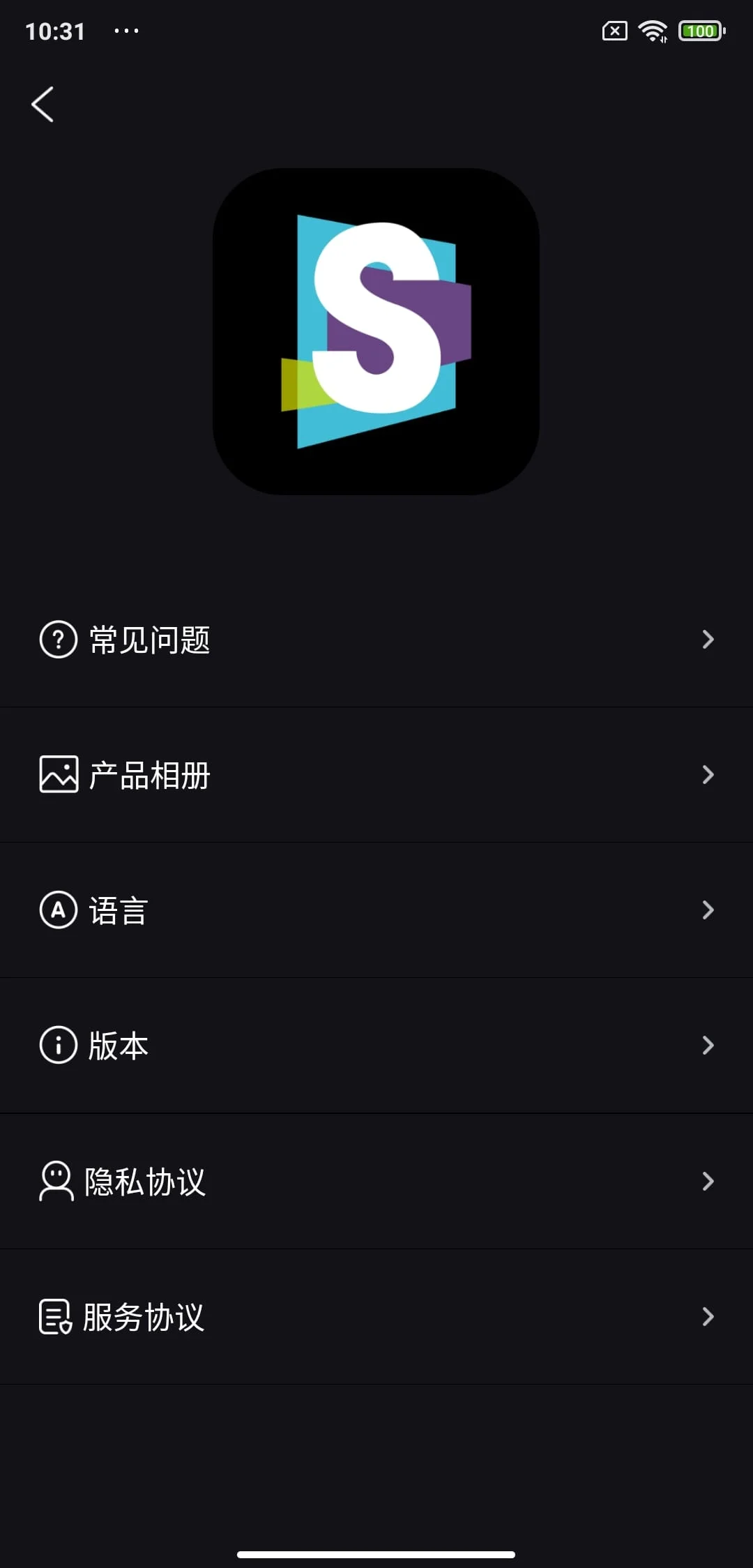753x1568 pixels.
Task: Open the 产品相册 product album
Action: (x=376, y=774)
